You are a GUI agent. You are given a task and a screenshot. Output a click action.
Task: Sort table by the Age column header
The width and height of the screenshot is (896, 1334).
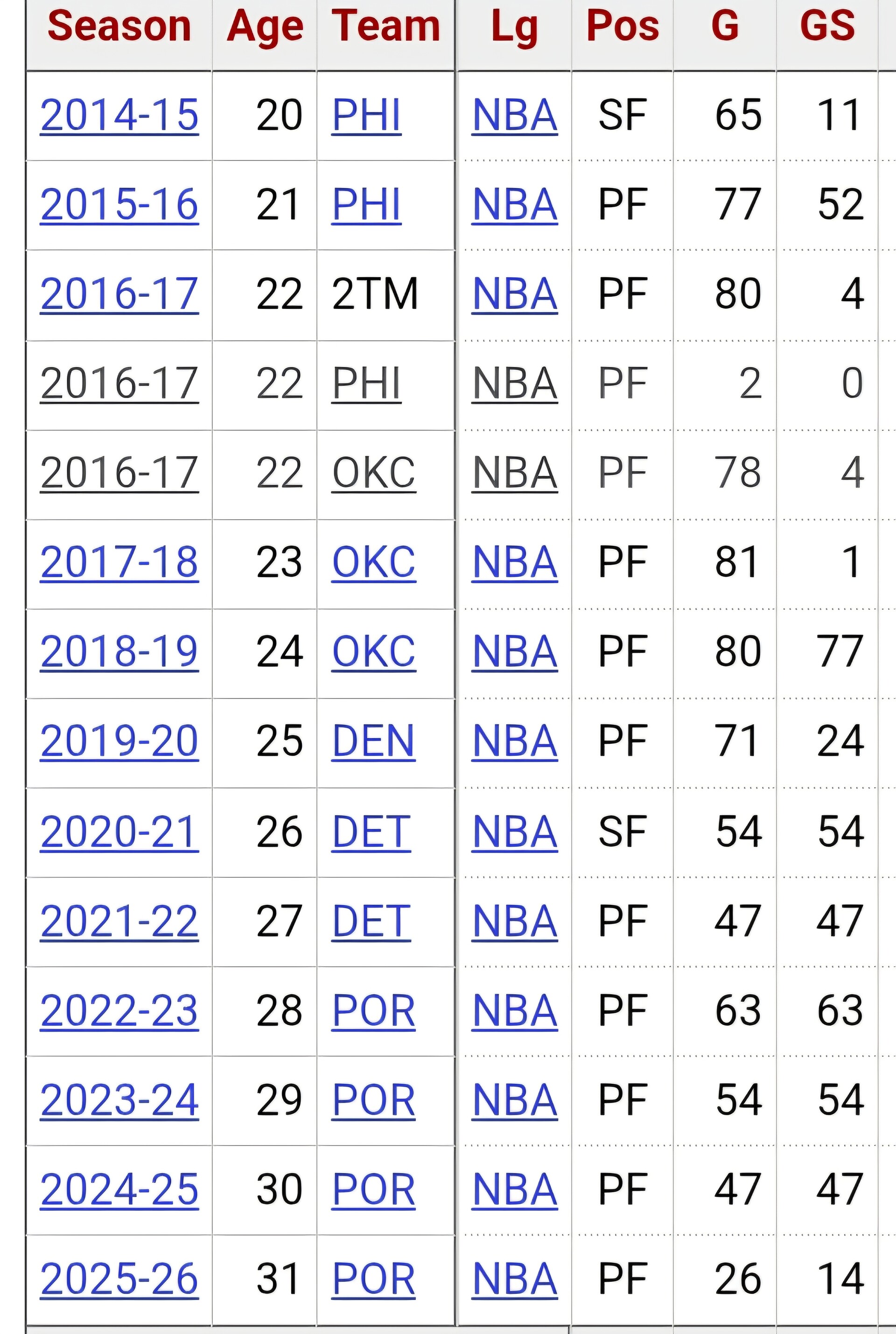265,26
